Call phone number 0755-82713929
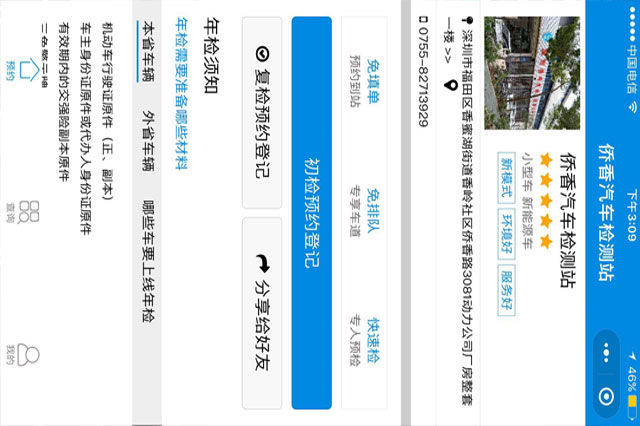 coord(425,65)
